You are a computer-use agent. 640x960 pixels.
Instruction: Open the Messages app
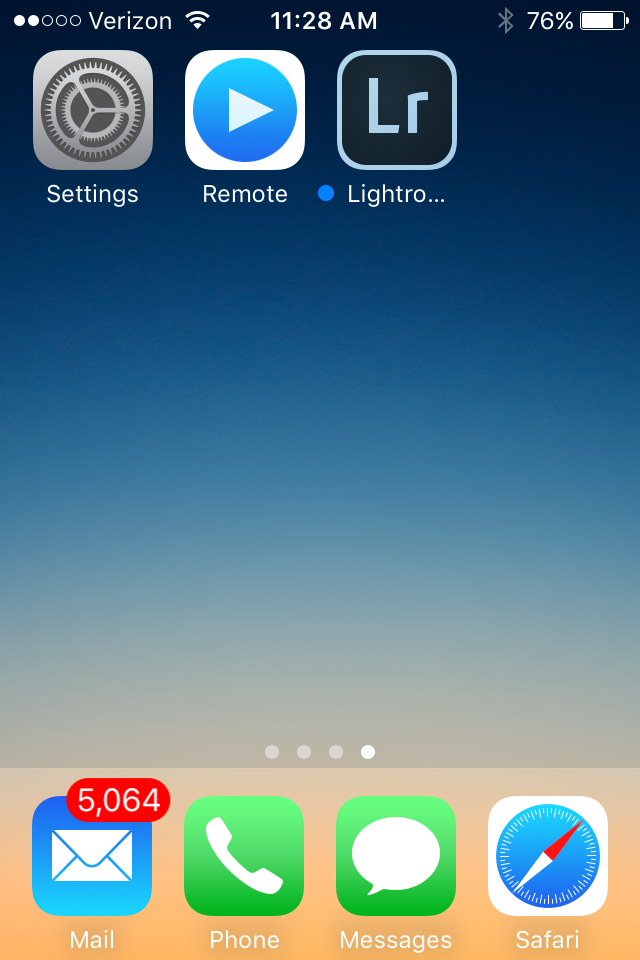tap(396, 856)
